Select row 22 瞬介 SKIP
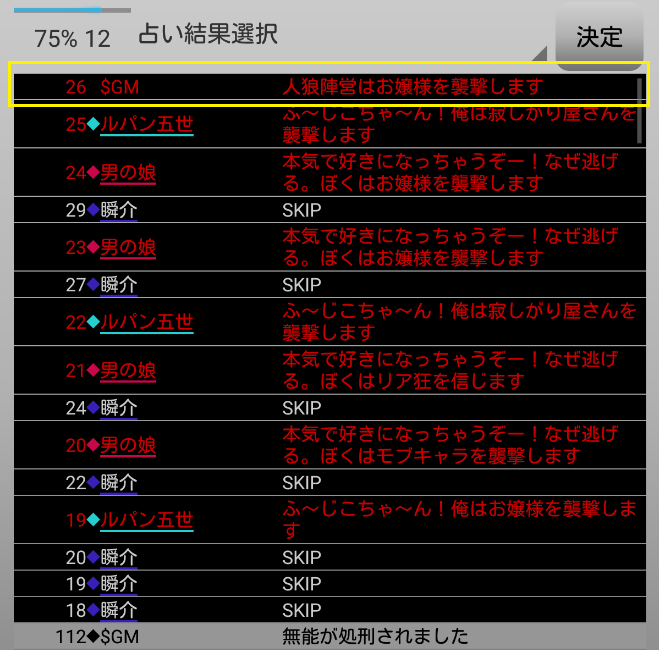Viewport: 659px width, 650px height. click(328, 483)
